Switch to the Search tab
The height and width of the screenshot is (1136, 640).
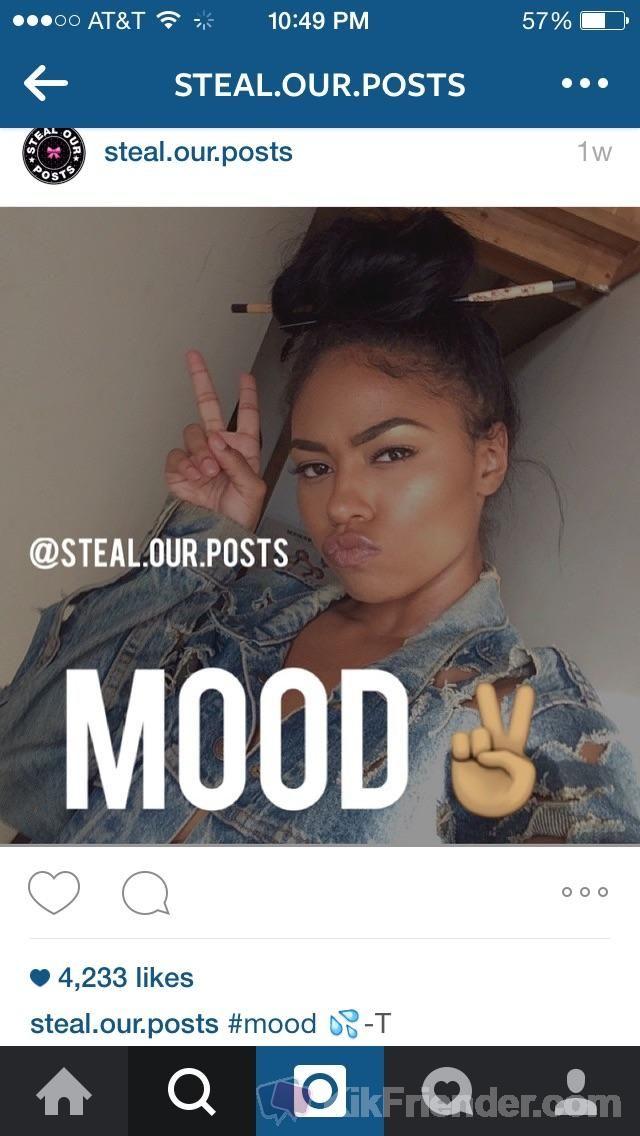(192, 1091)
